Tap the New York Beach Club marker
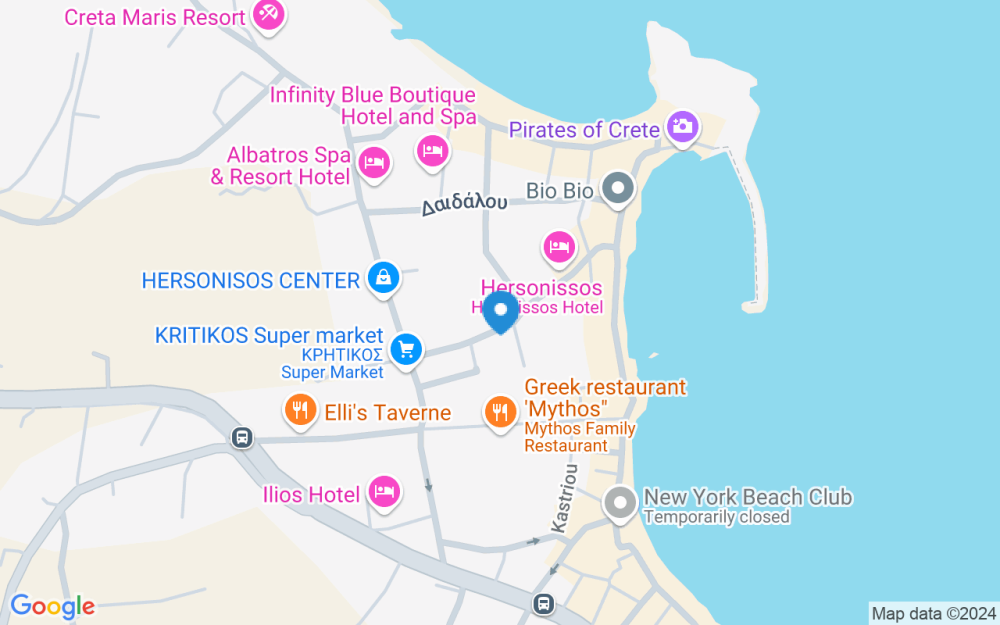 coord(620,504)
